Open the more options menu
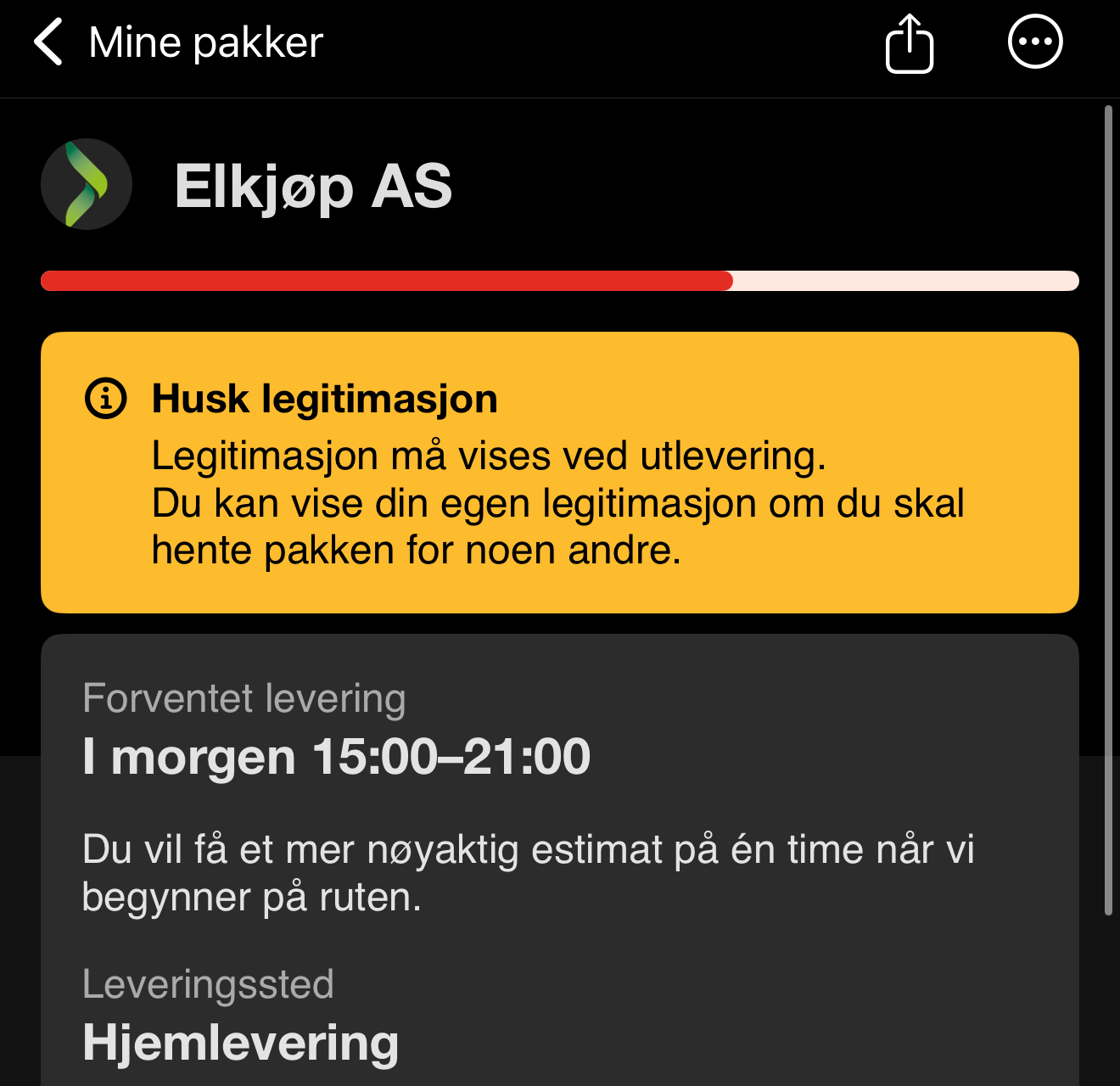This screenshot has height=1086, width=1120. 1034,42
